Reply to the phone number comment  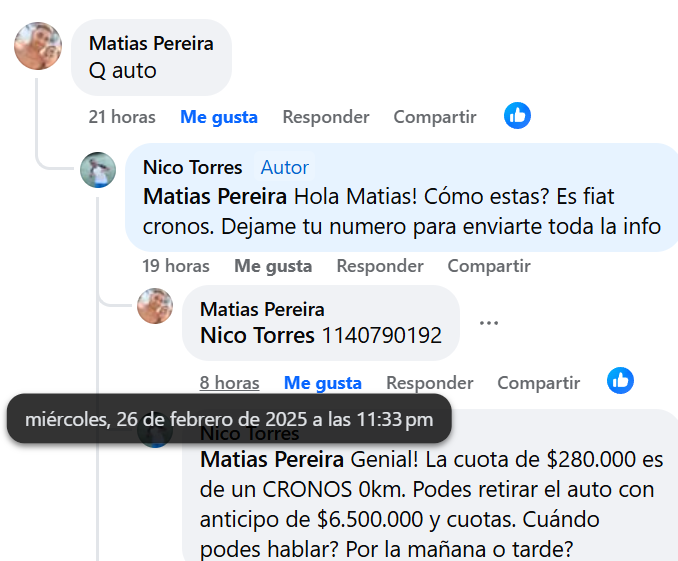pos(430,383)
